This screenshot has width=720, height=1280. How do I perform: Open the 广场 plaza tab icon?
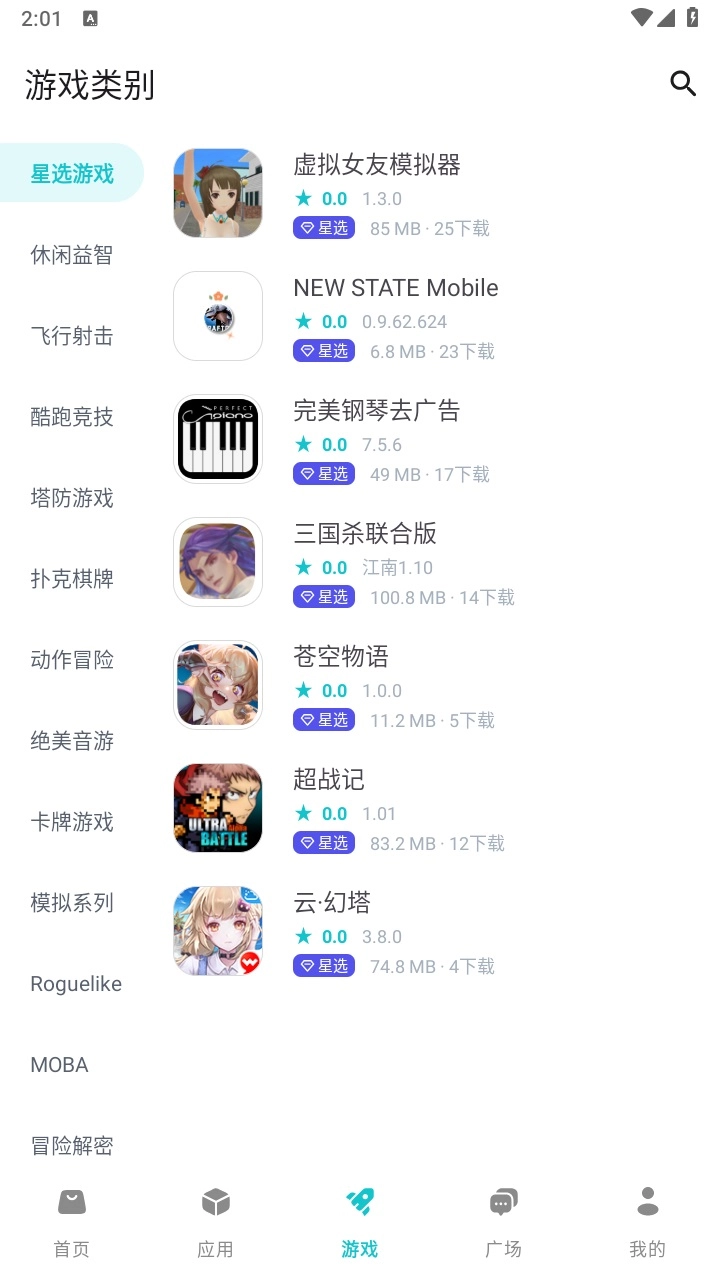504,1201
